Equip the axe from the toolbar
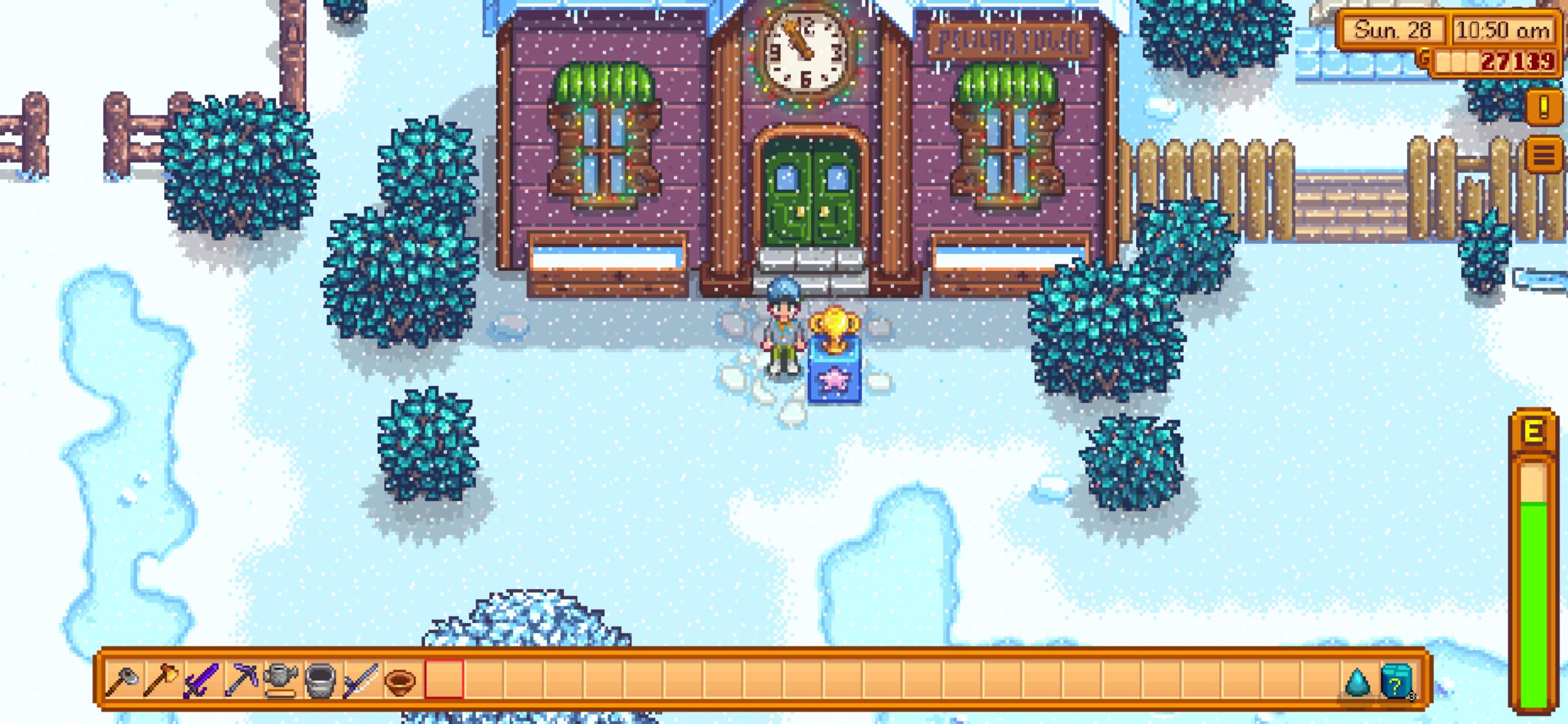 point(162,680)
